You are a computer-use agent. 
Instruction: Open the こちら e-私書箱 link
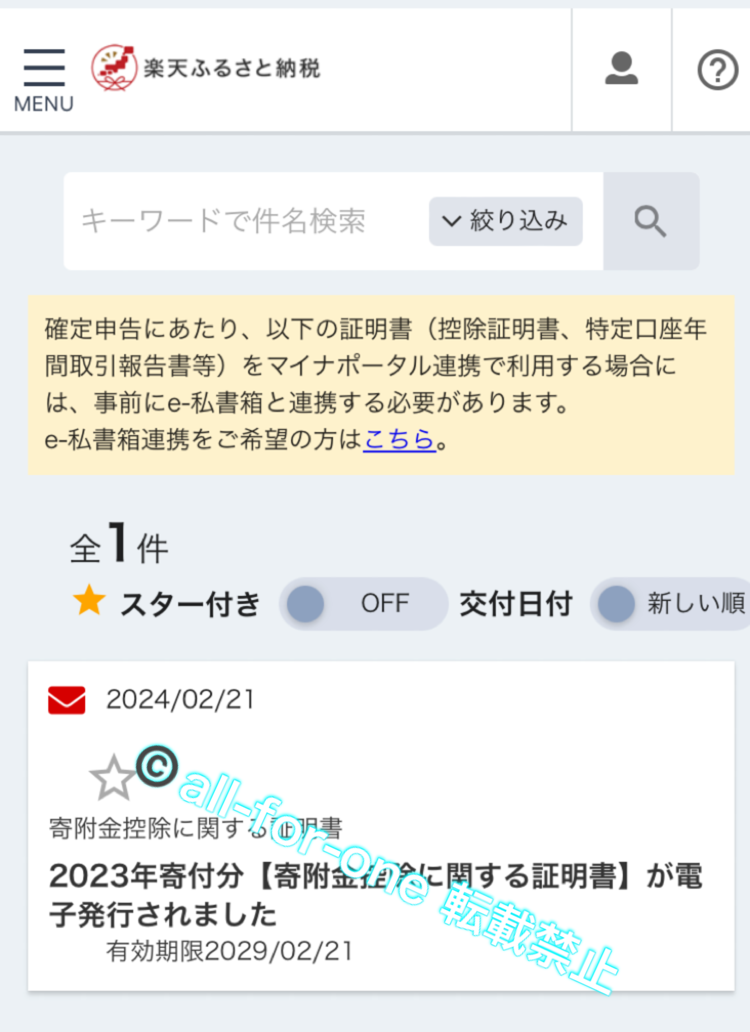pyautogui.click(x=399, y=438)
